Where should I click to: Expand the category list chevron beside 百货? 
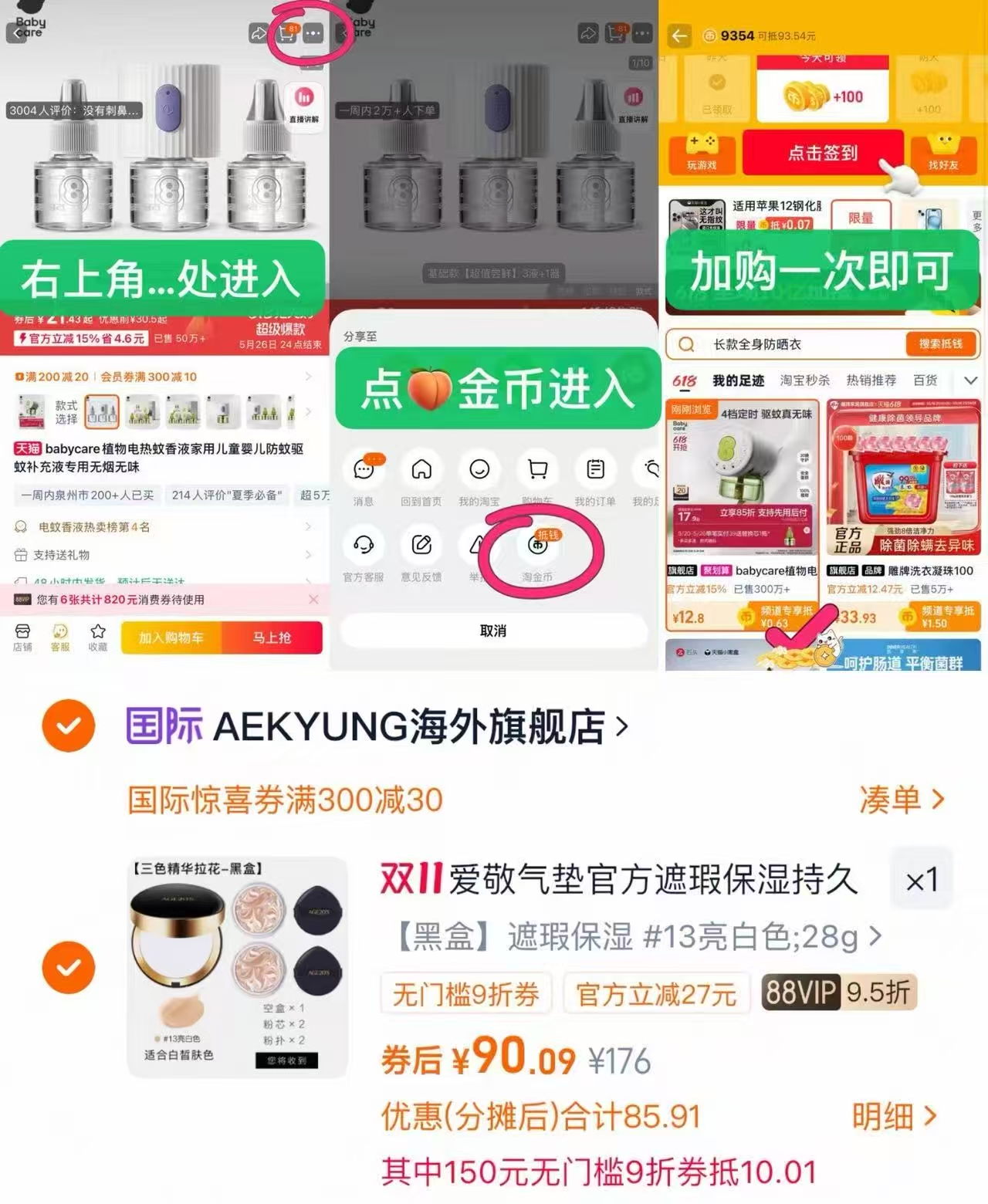coord(971,380)
